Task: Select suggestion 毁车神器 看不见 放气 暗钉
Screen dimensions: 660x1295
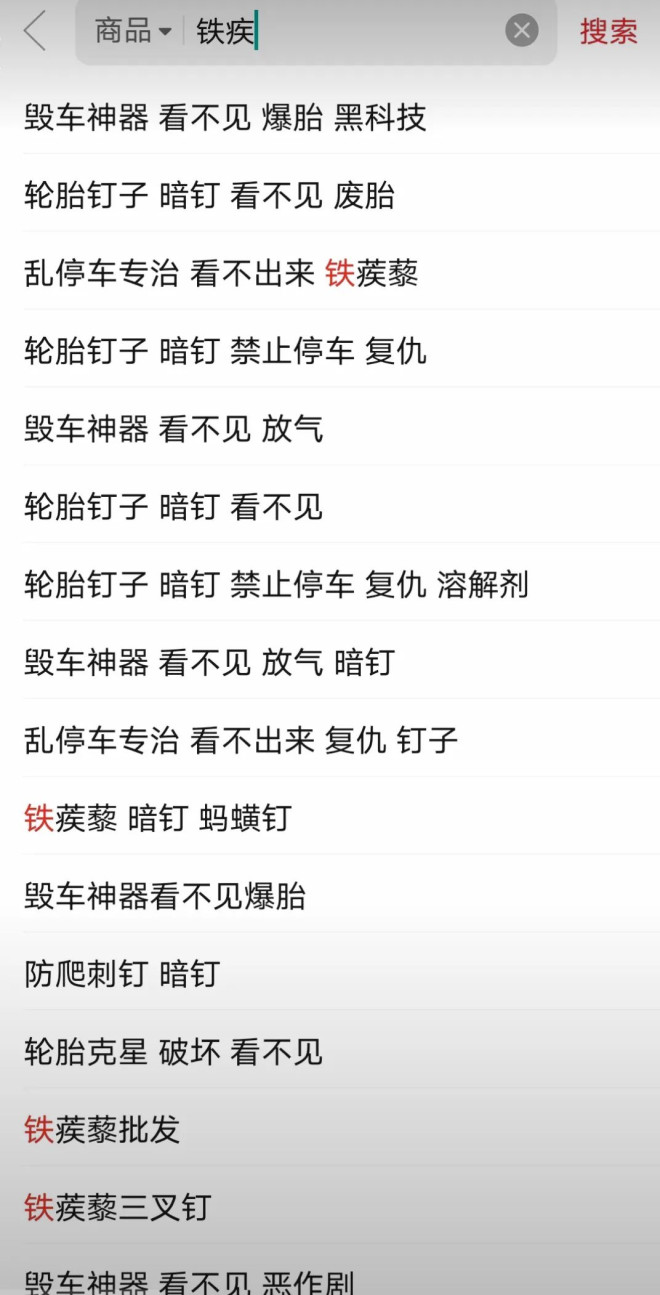Action: 209,663
